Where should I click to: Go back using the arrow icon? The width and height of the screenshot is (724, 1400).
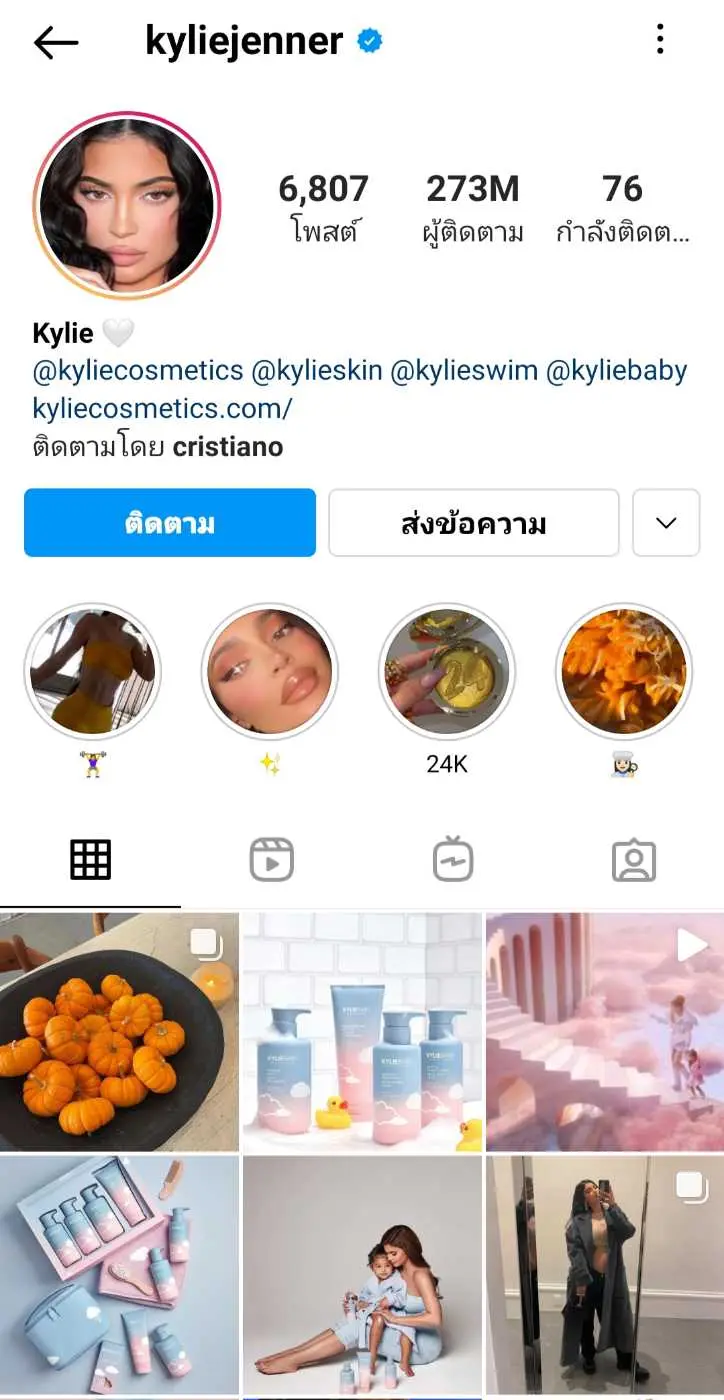(x=56, y=42)
